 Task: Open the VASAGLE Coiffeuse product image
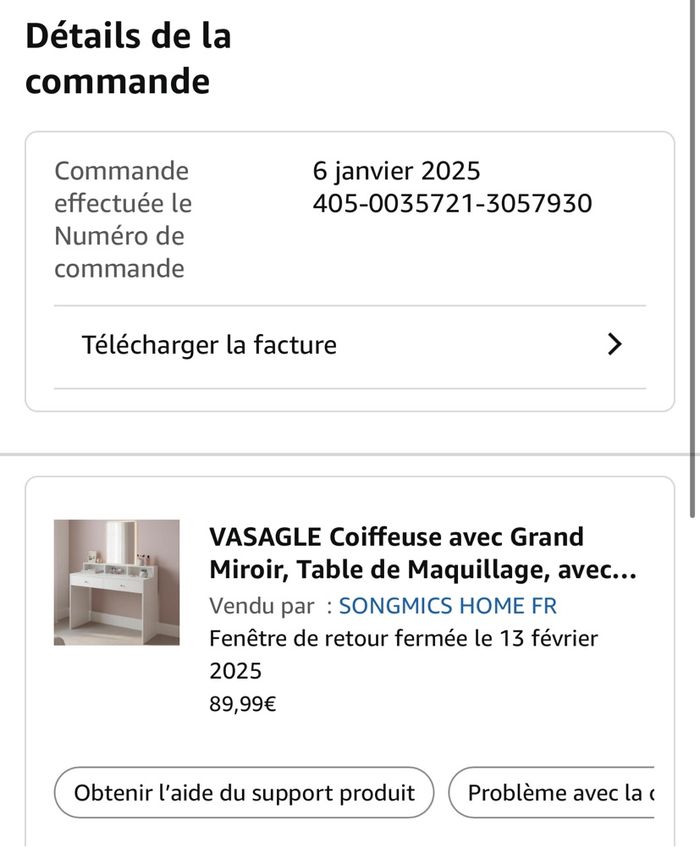coord(117,582)
